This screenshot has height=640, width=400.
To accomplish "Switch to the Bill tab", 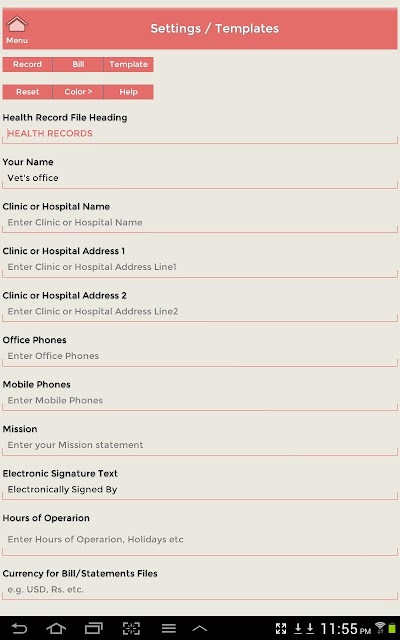I will pyautogui.click(x=78, y=64).
